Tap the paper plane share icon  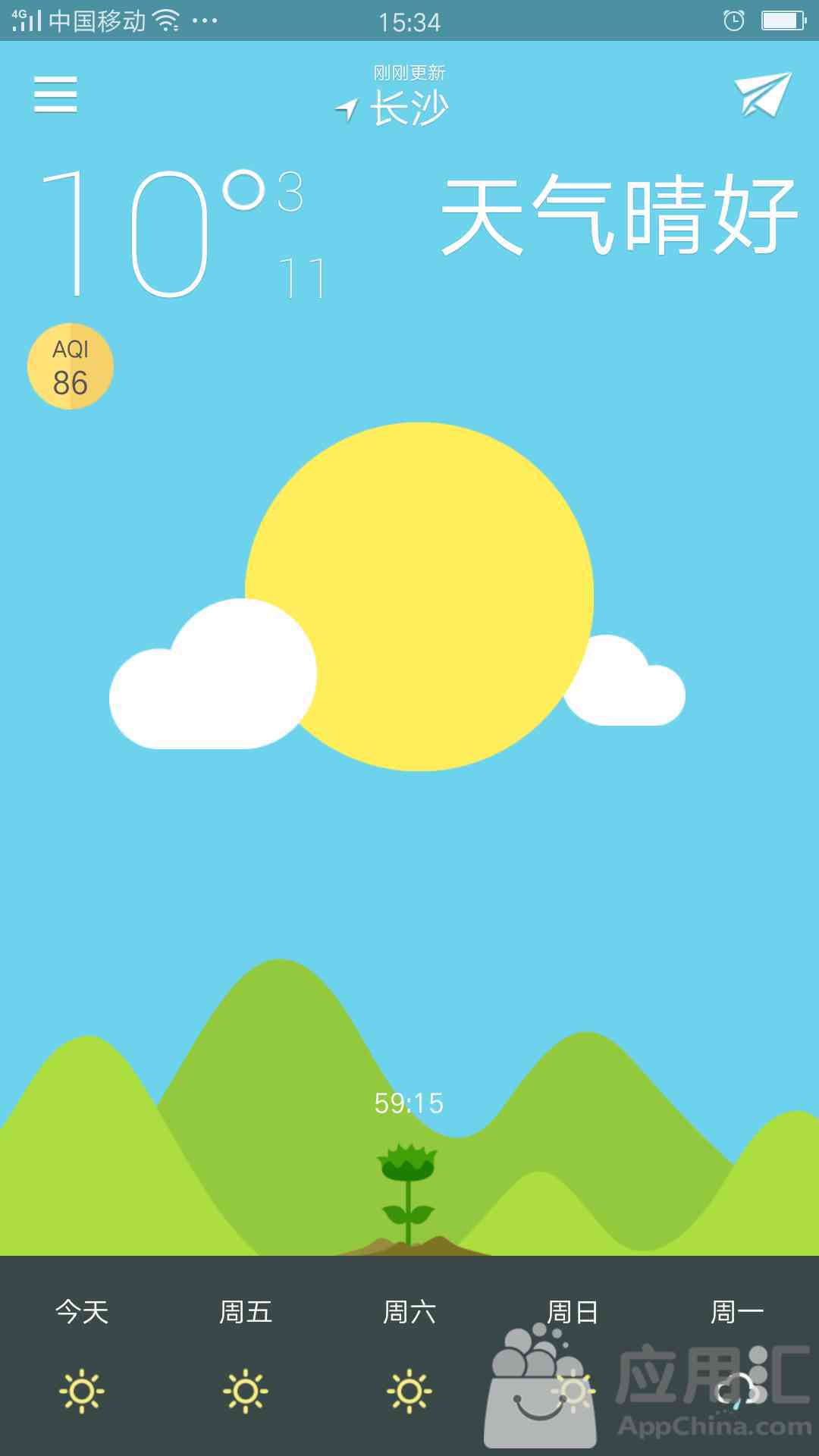tap(762, 95)
